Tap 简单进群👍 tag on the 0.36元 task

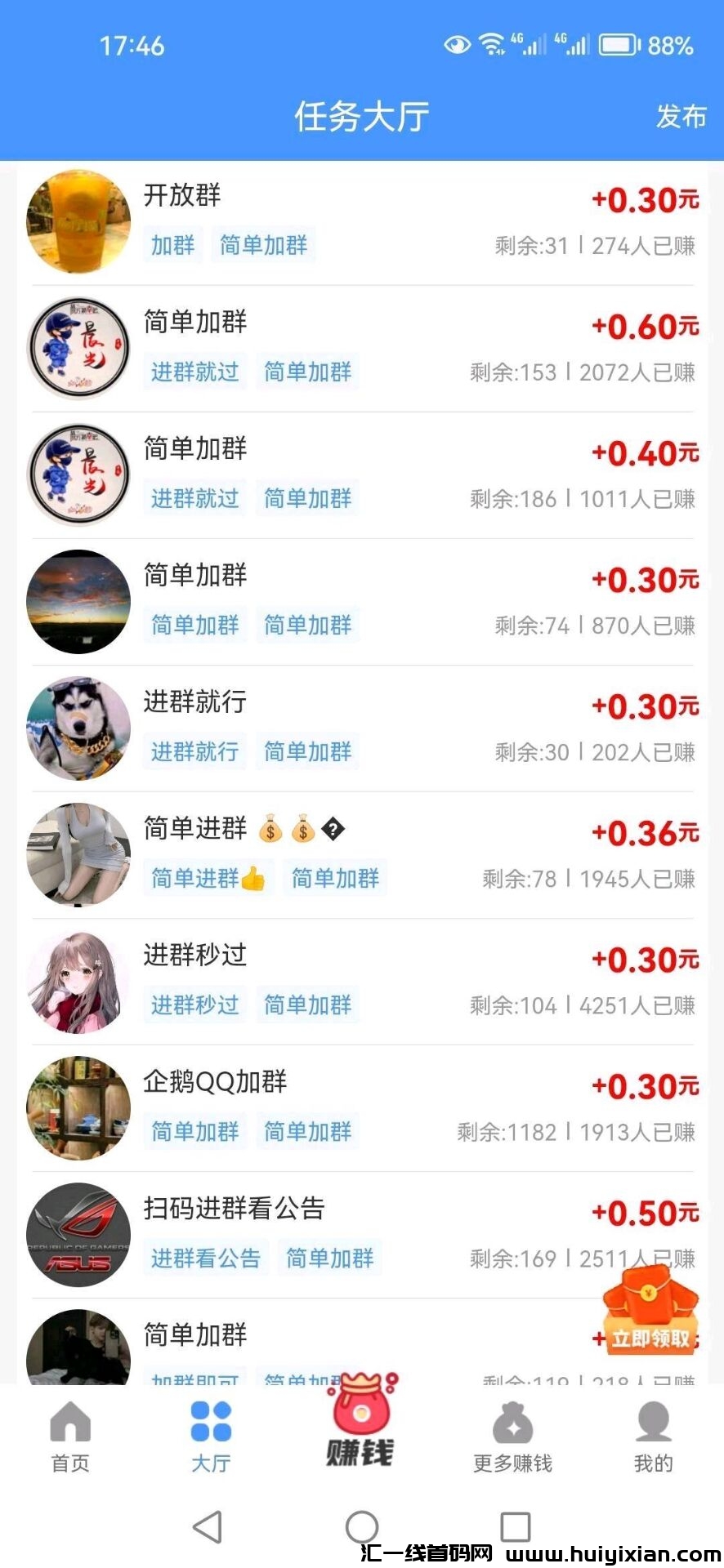point(208,878)
